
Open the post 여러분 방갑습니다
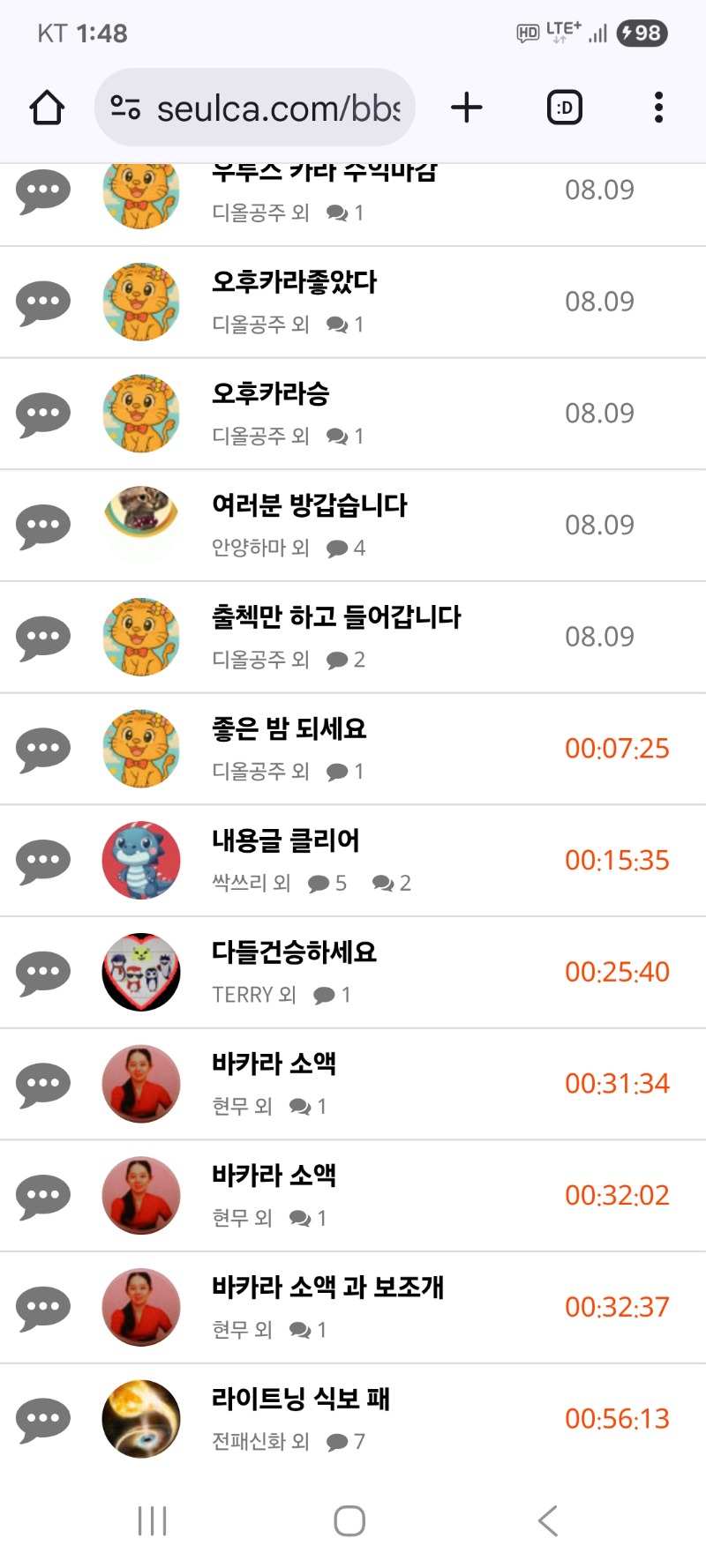(x=309, y=505)
